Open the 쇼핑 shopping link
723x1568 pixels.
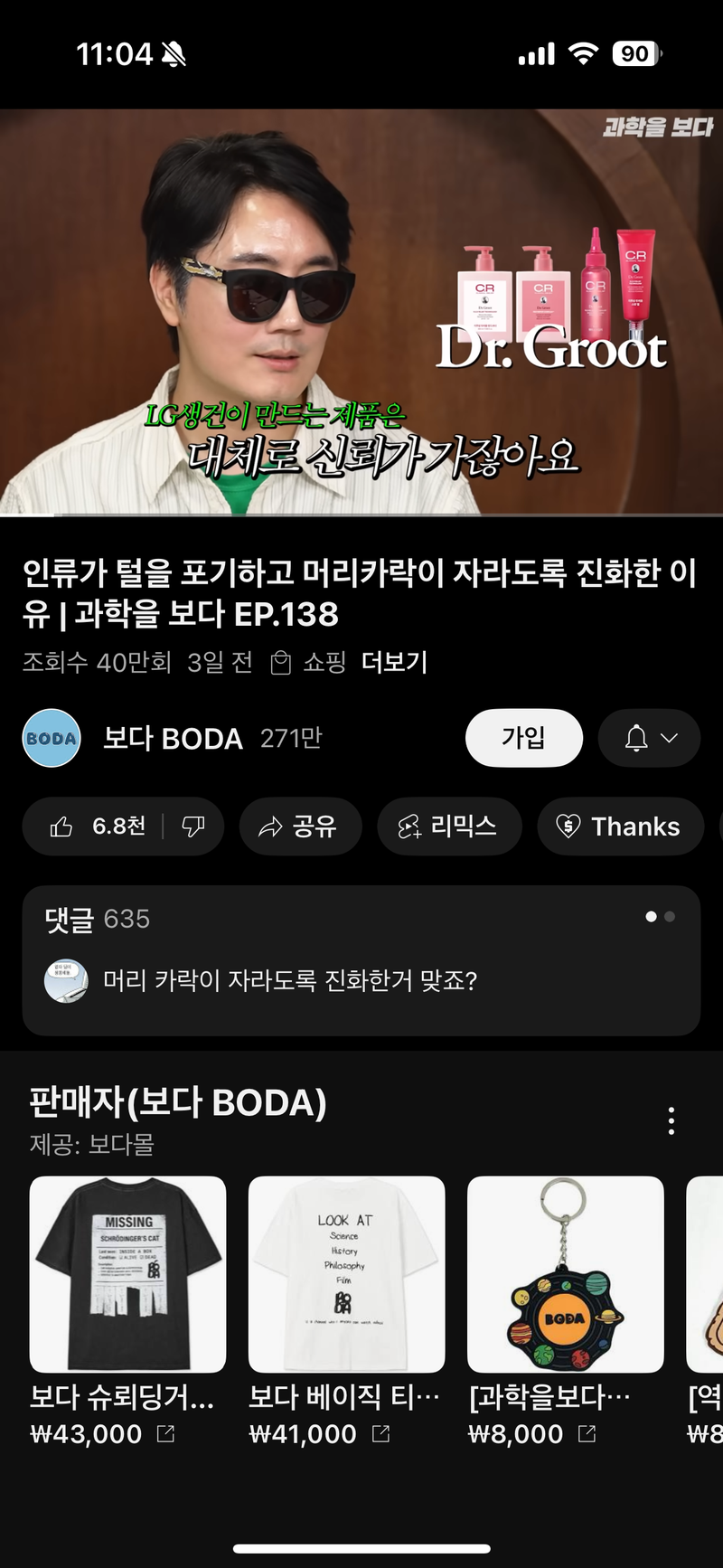click(310, 662)
